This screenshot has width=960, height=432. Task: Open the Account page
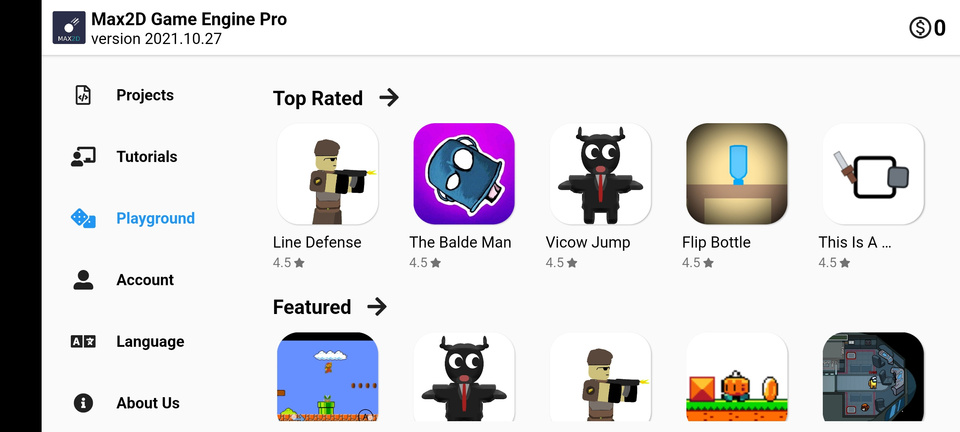144,280
